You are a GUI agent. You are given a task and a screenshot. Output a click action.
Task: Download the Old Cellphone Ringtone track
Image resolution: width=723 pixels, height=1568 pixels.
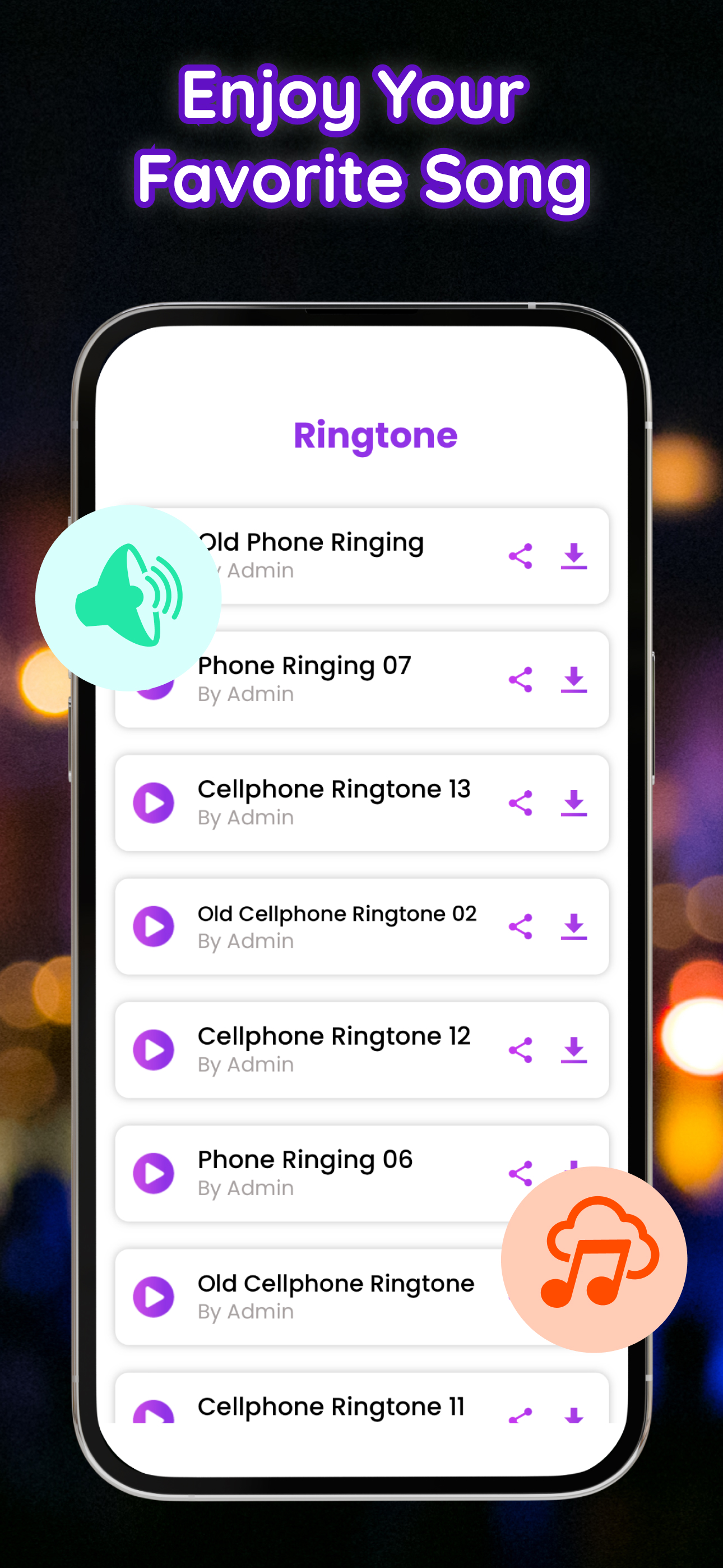pos(574,1297)
